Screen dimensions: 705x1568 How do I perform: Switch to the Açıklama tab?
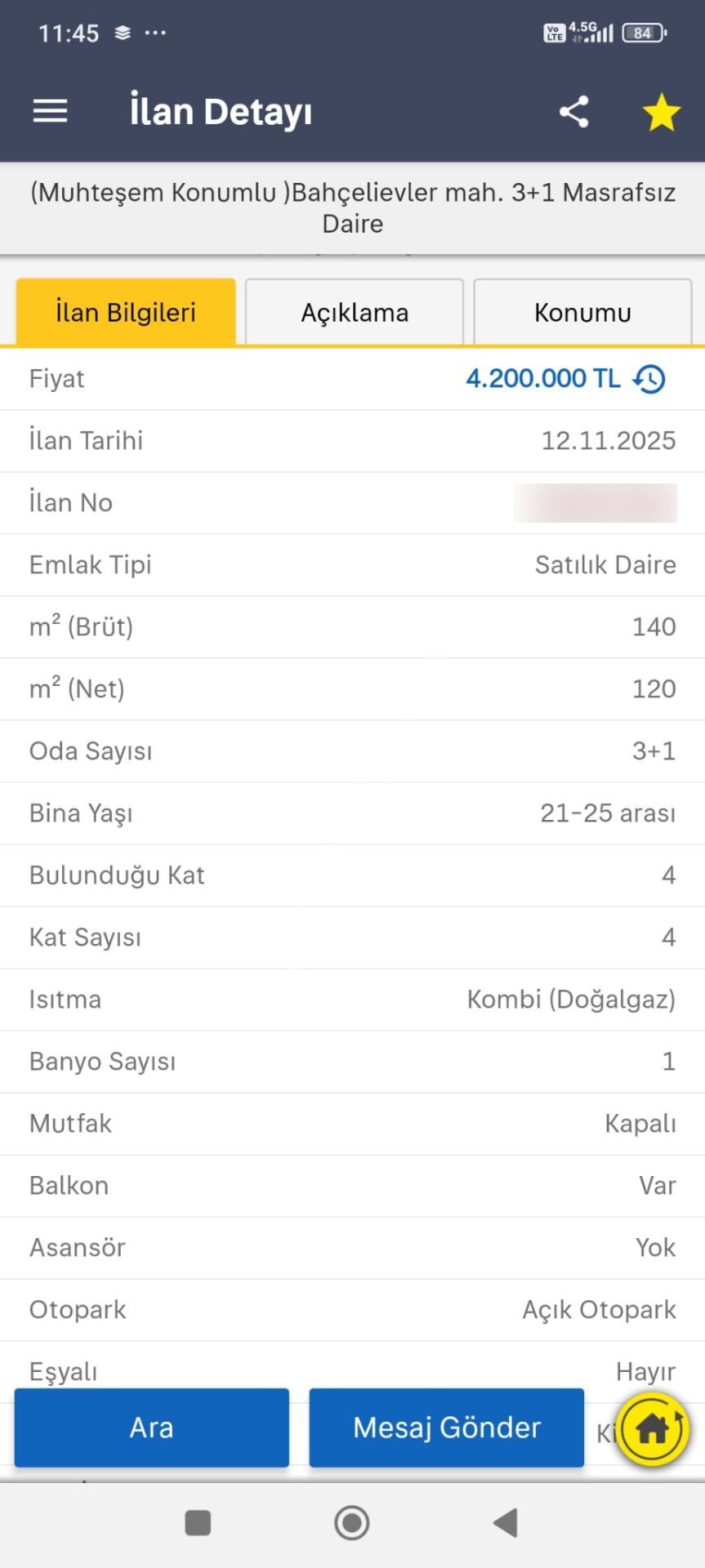(x=353, y=312)
